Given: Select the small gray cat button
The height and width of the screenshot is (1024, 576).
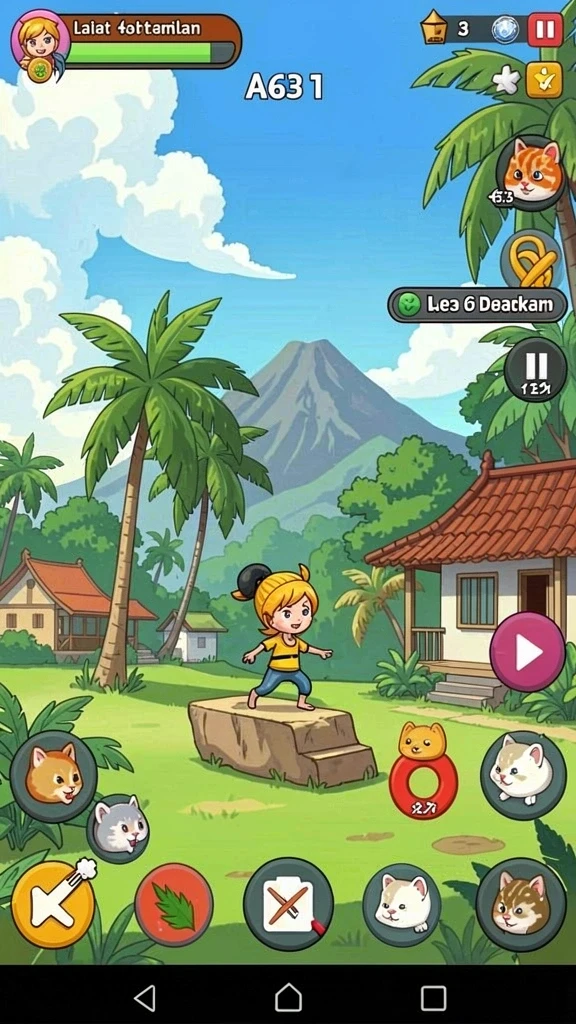Looking at the screenshot, I should click(118, 828).
